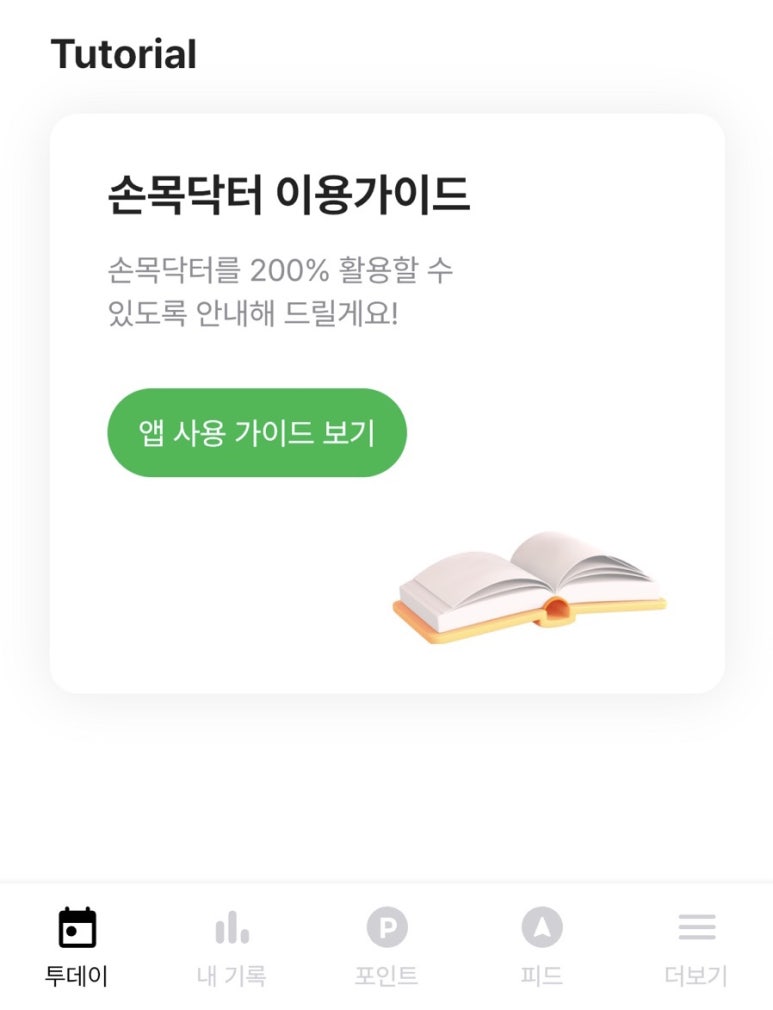Go to the 포인트 tab
Viewport: 773px width, 1010px height.
point(387,945)
